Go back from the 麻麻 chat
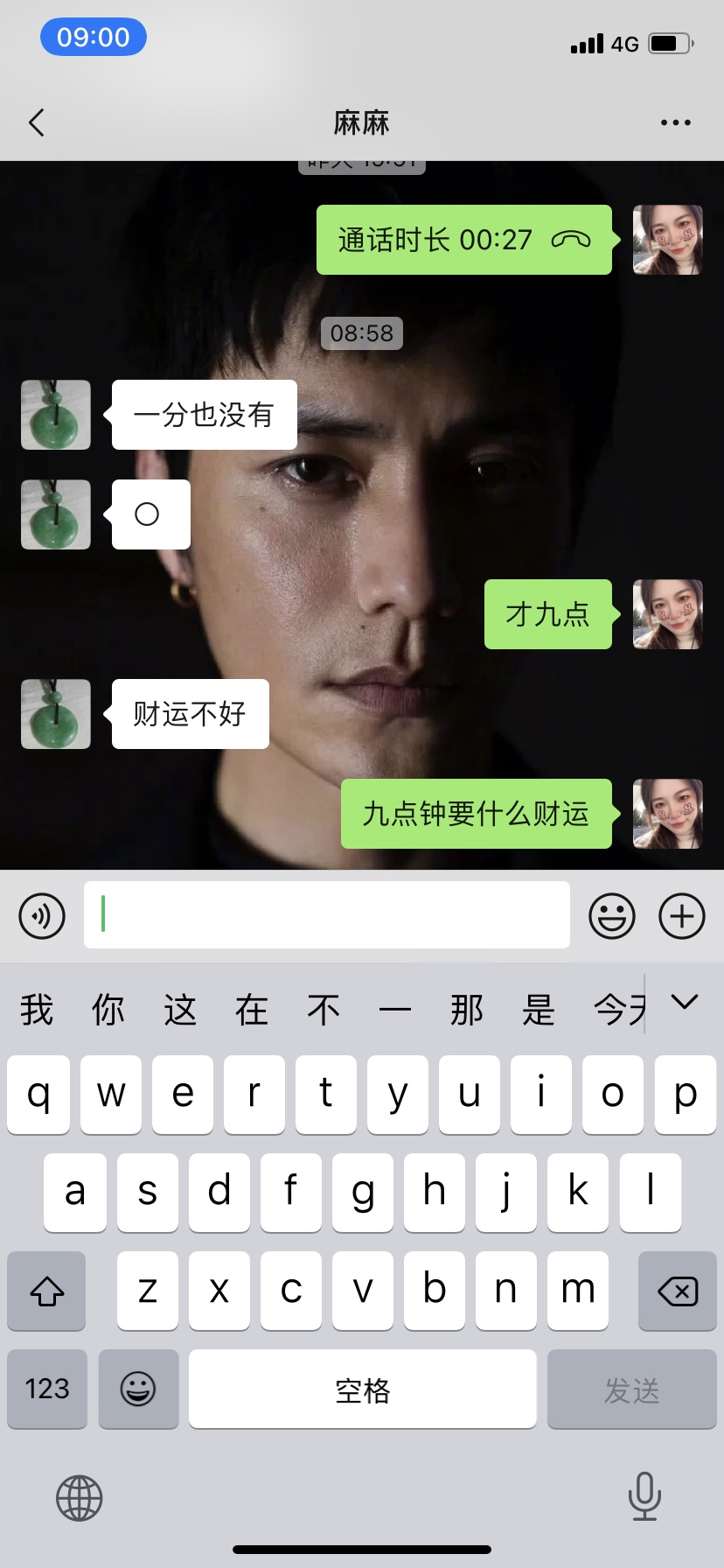 click(37, 122)
